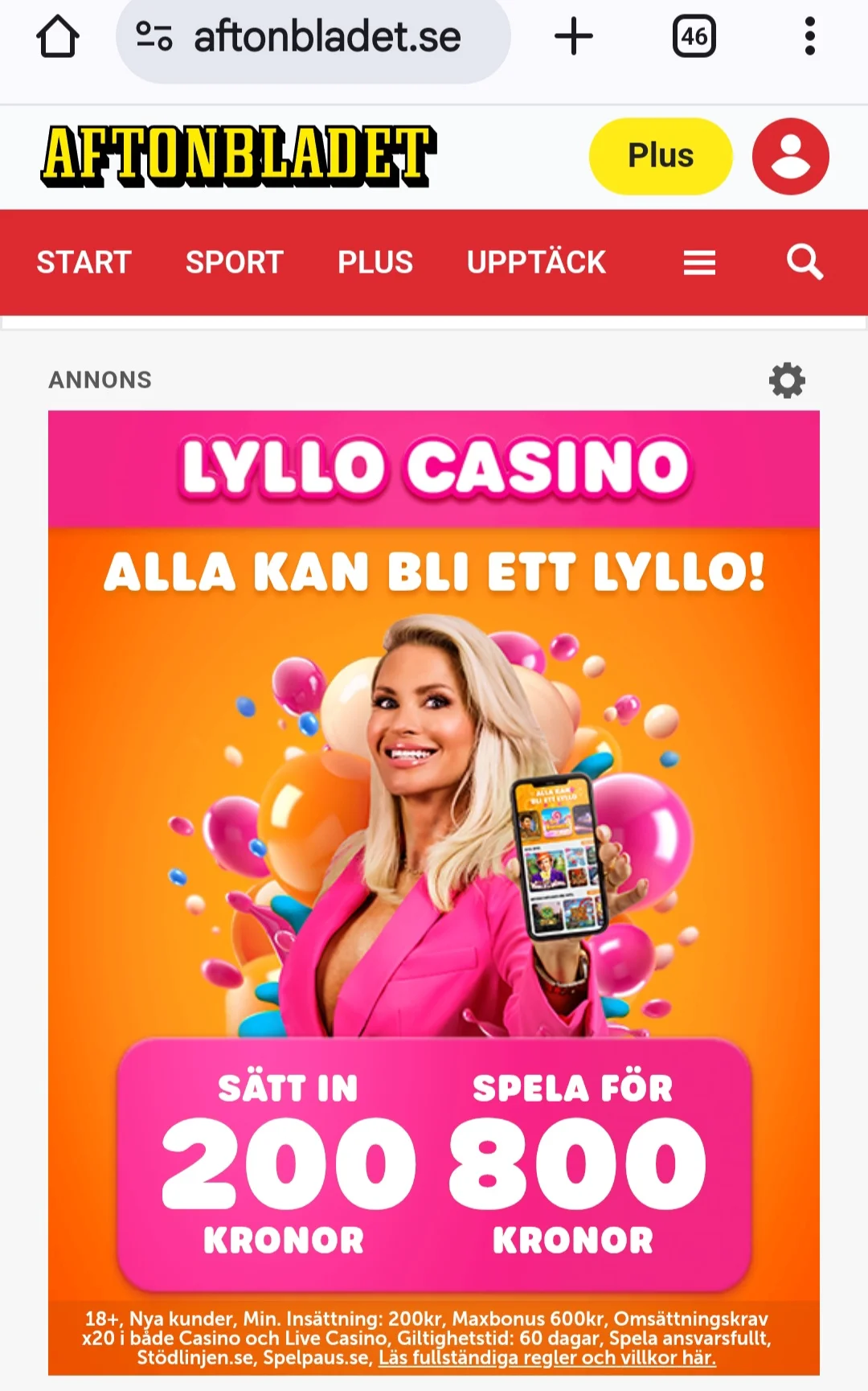
Task: Open ad settings gear next to ANNONS
Action: click(x=787, y=380)
